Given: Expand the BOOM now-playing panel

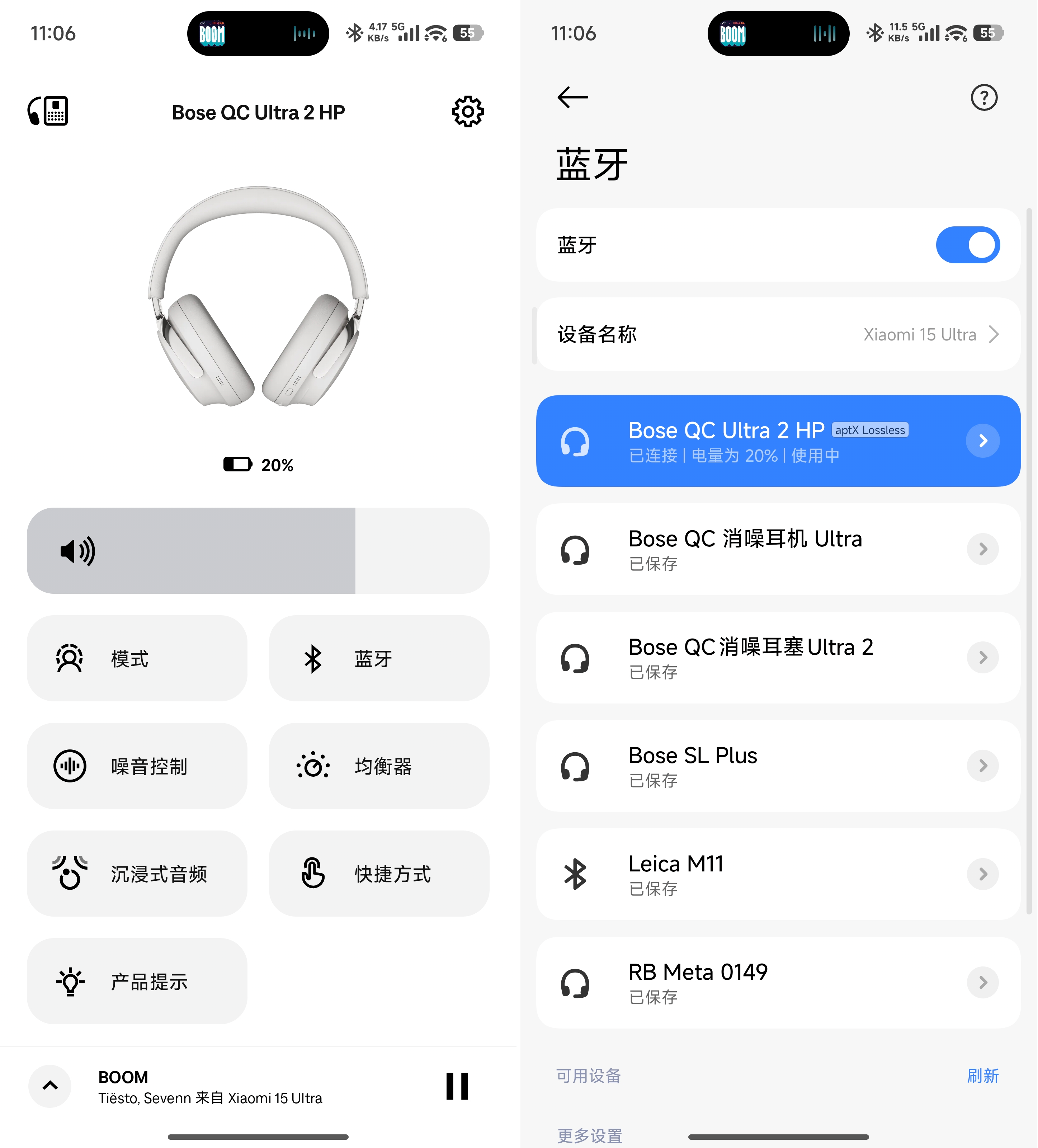Looking at the screenshot, I should pyautogui.click(x=50, y=1086).
